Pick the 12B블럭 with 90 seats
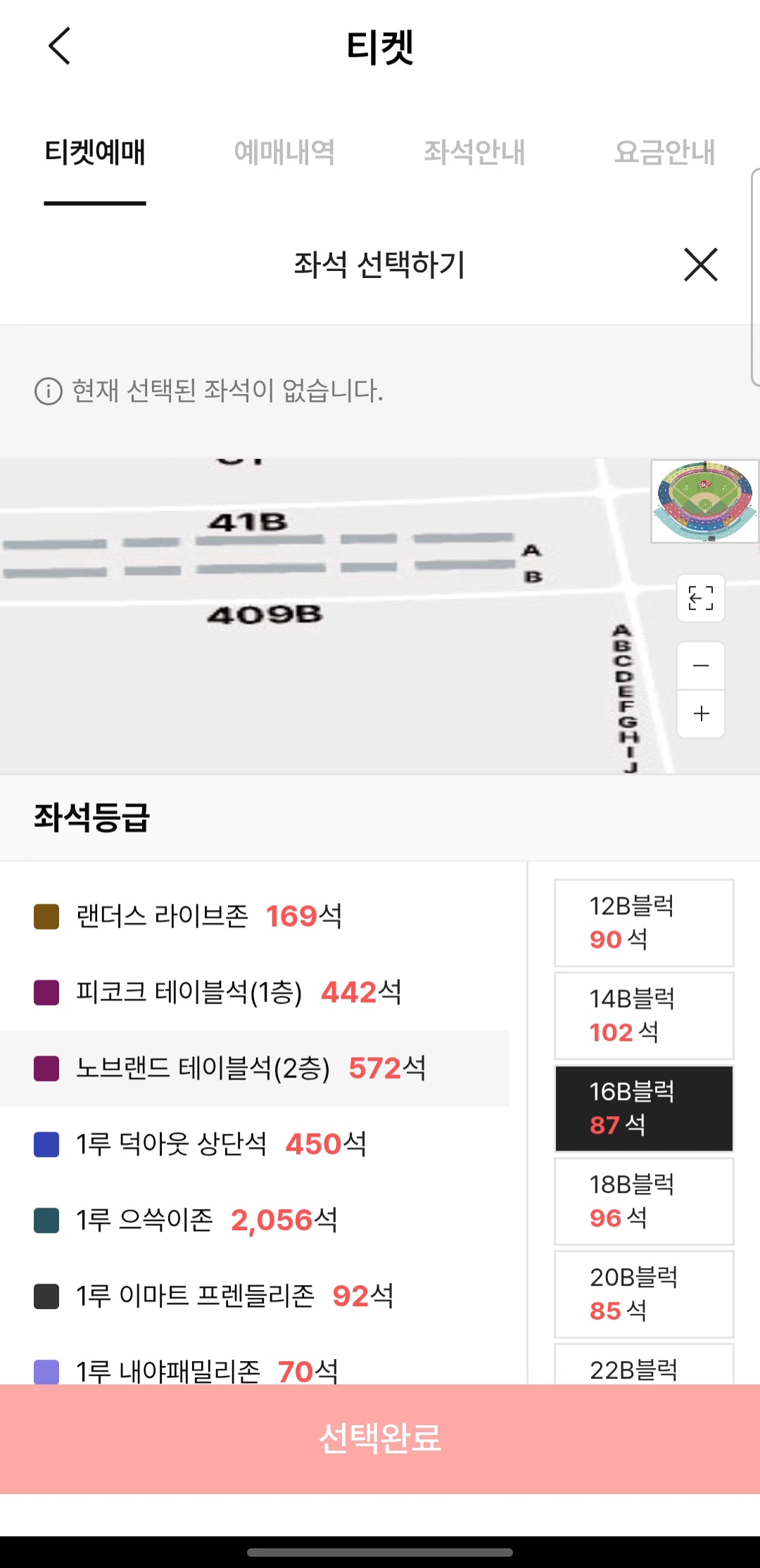The width and height of the screenshot is (760, 1568). tap(644, 923)
